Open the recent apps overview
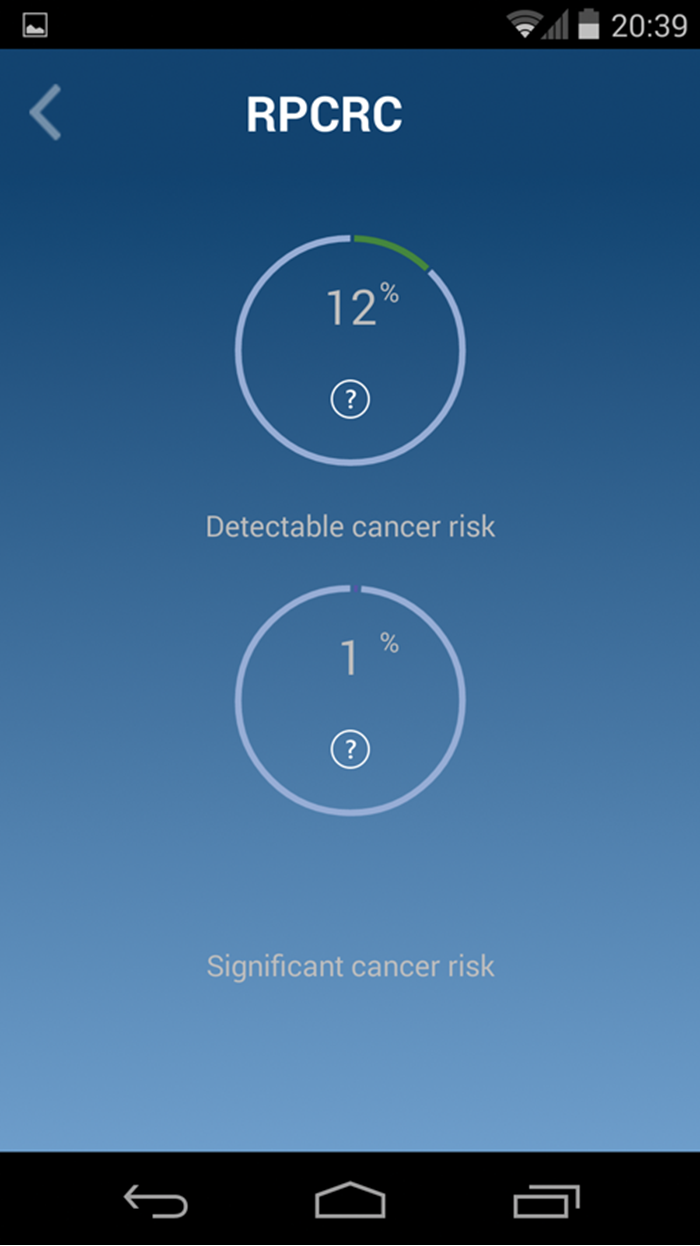This screenshot has width=700, height=1246. pyautogui.click(x=546, y=1200)
